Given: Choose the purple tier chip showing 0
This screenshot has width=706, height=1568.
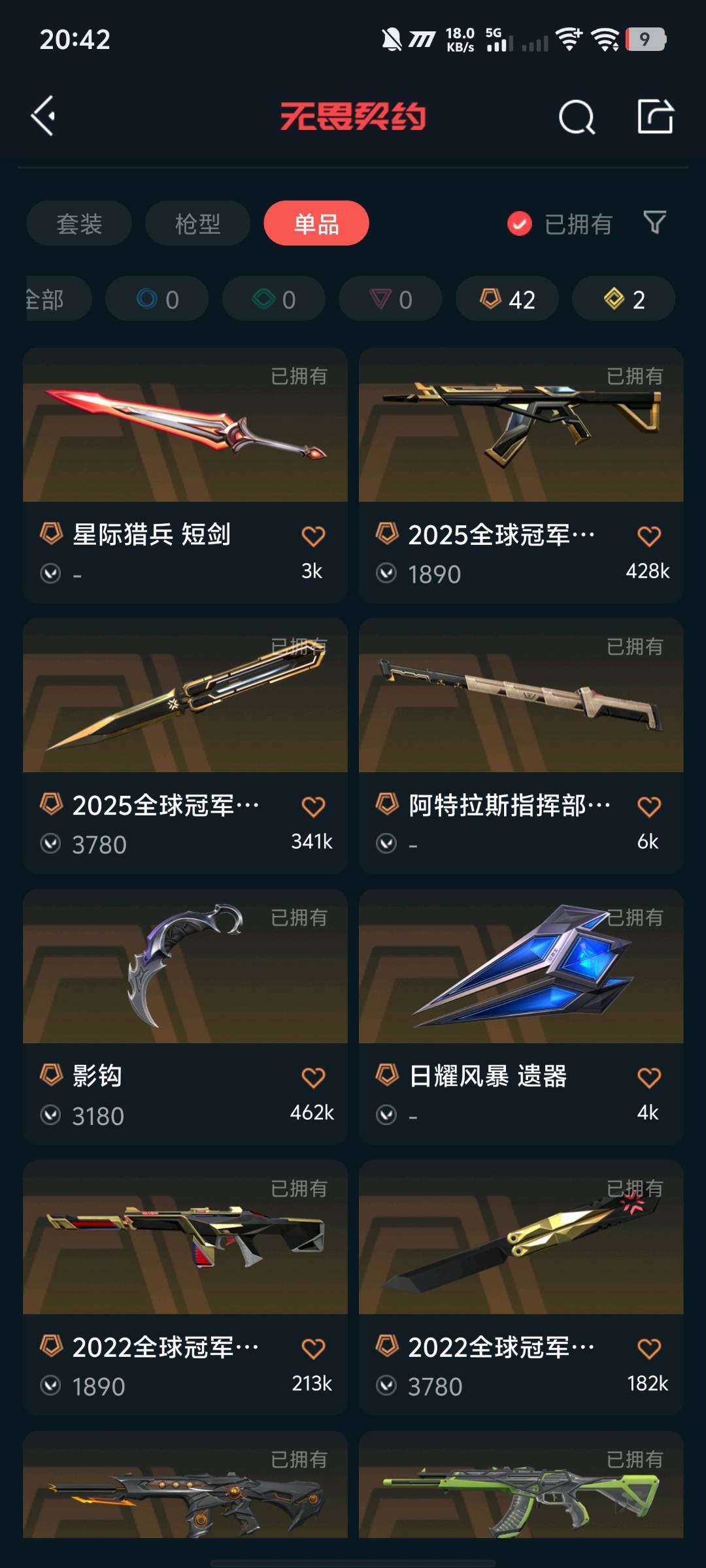Looking at the screenshot, I should coord(390,299).
